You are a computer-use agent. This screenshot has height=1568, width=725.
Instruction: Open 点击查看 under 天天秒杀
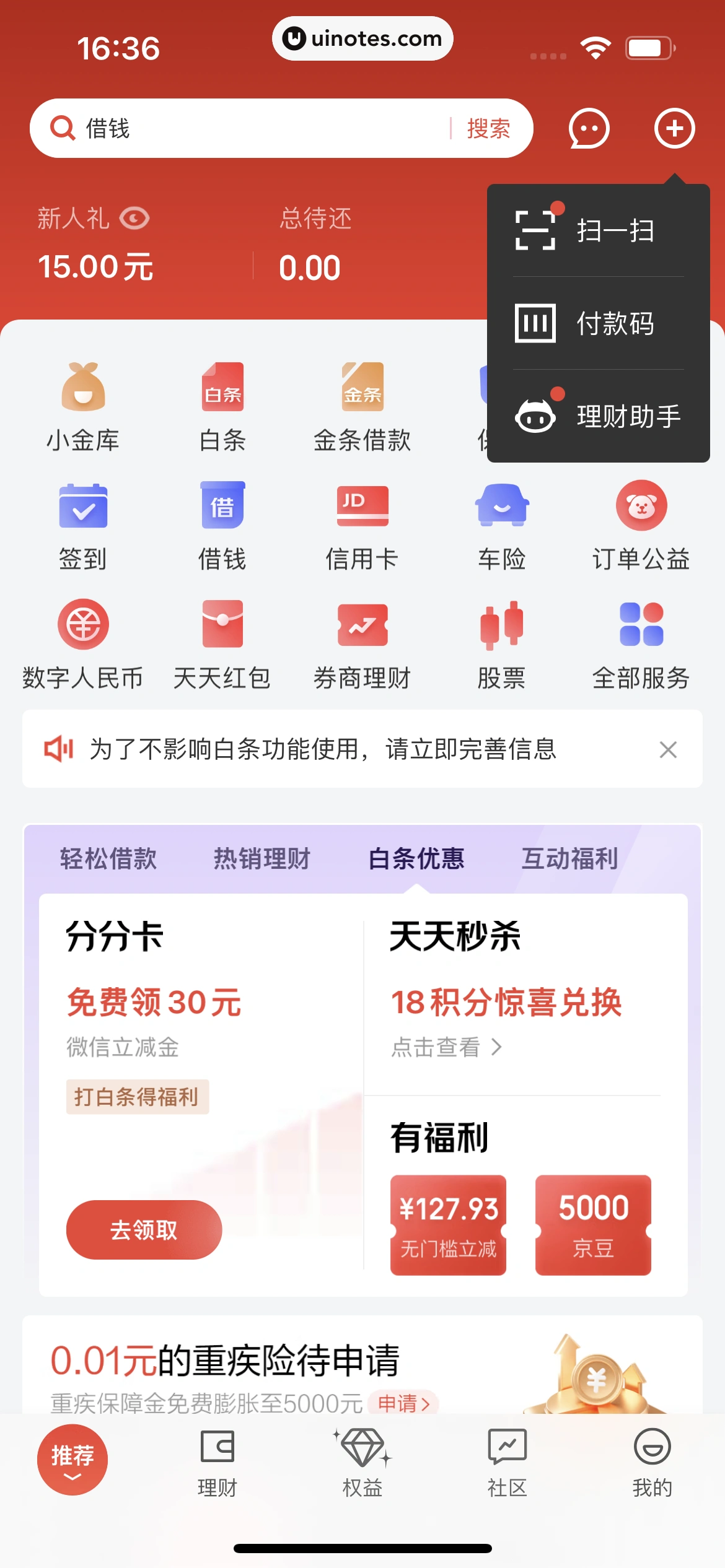coord(446,1047)
